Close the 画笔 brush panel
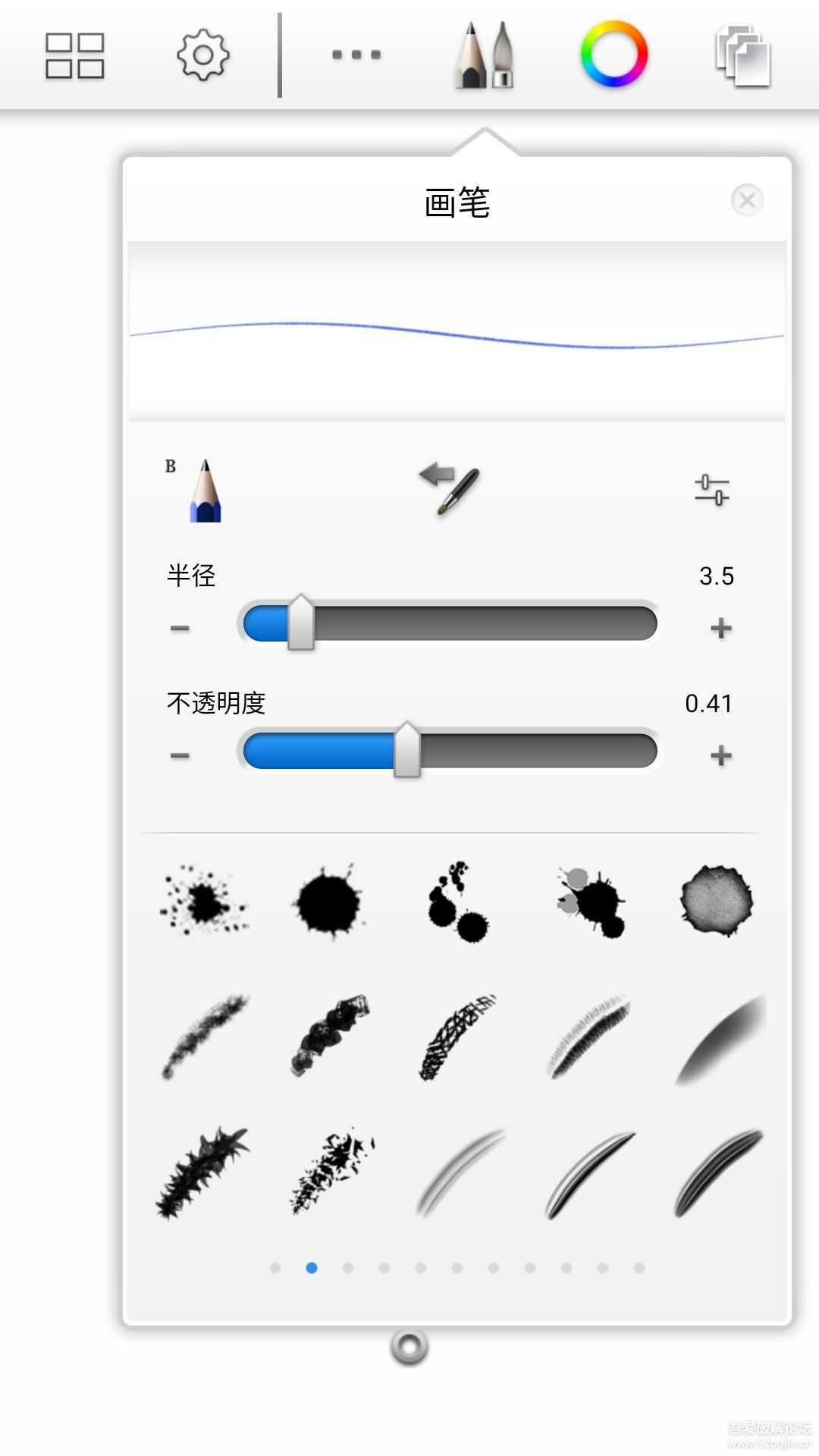819x1456 pixels. coord(748,199)
